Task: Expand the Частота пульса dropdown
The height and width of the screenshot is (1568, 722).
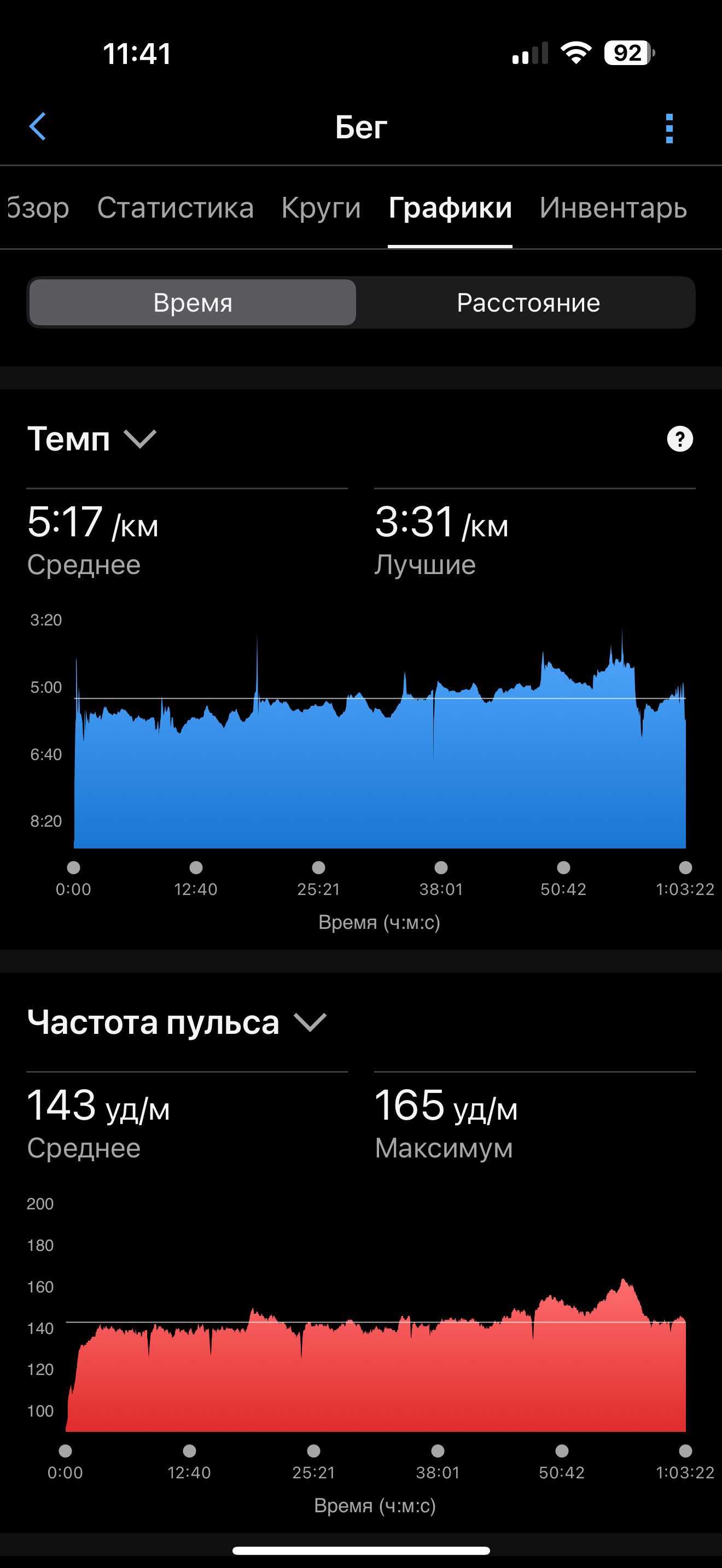Action: (x=177, y=1022)
